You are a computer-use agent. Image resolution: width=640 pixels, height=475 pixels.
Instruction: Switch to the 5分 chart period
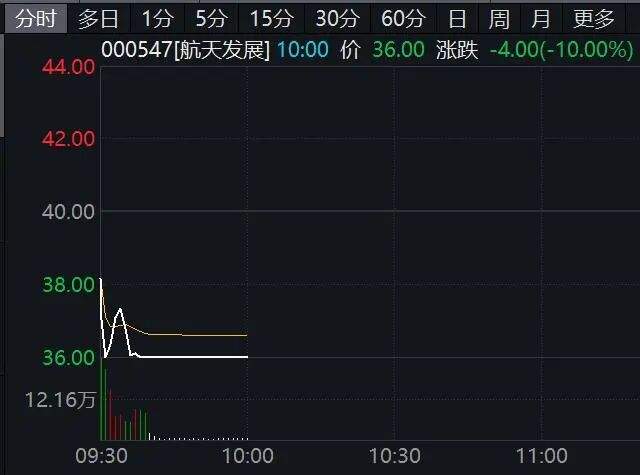point(211,18)
